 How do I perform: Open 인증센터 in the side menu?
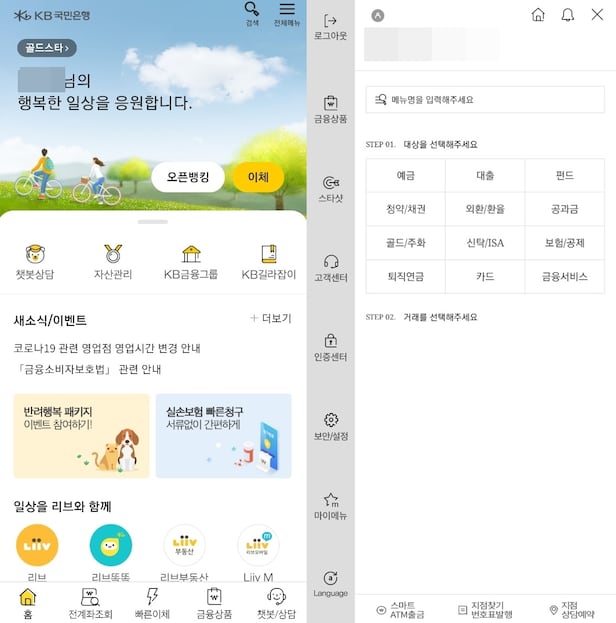pos(330,347)
